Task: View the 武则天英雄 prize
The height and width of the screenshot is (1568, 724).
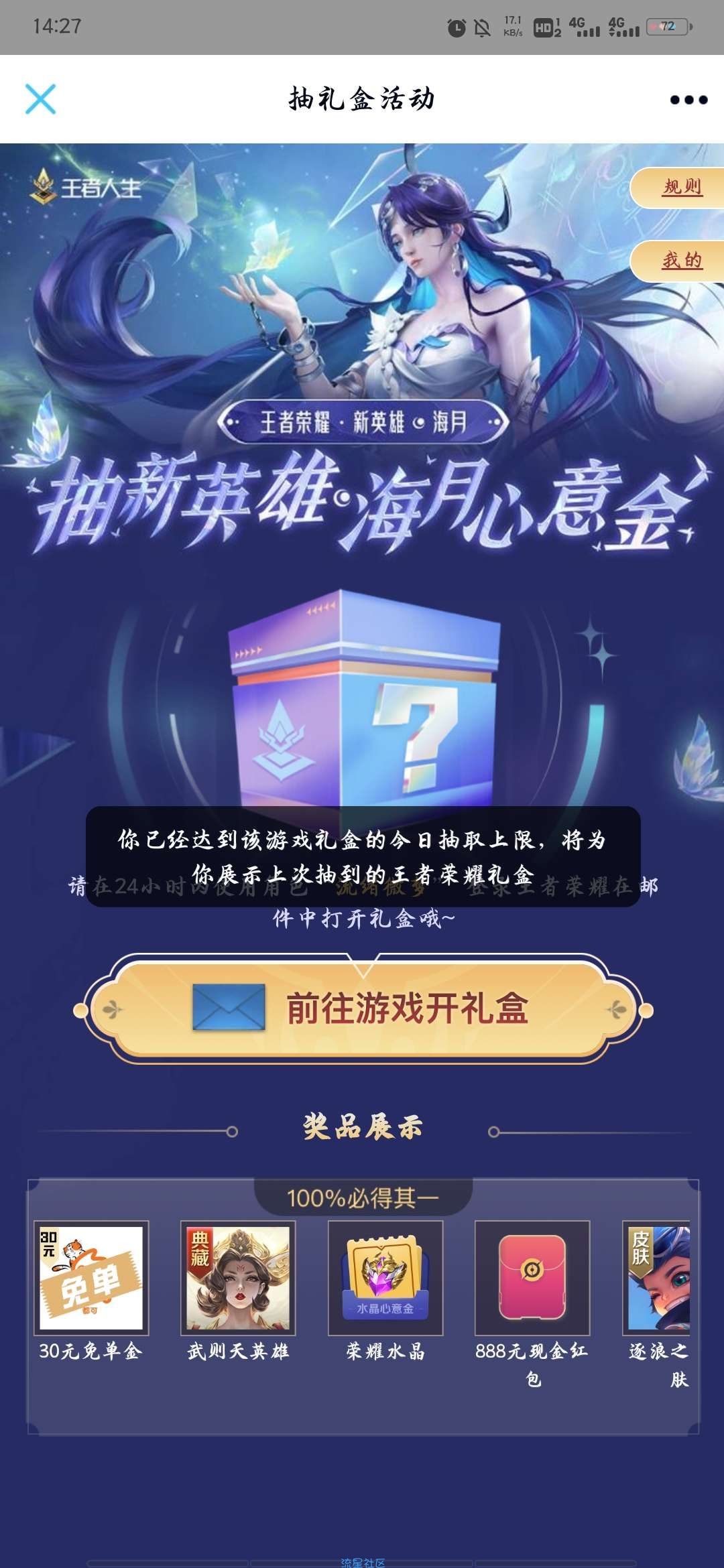Action: tap(238, 1277)
